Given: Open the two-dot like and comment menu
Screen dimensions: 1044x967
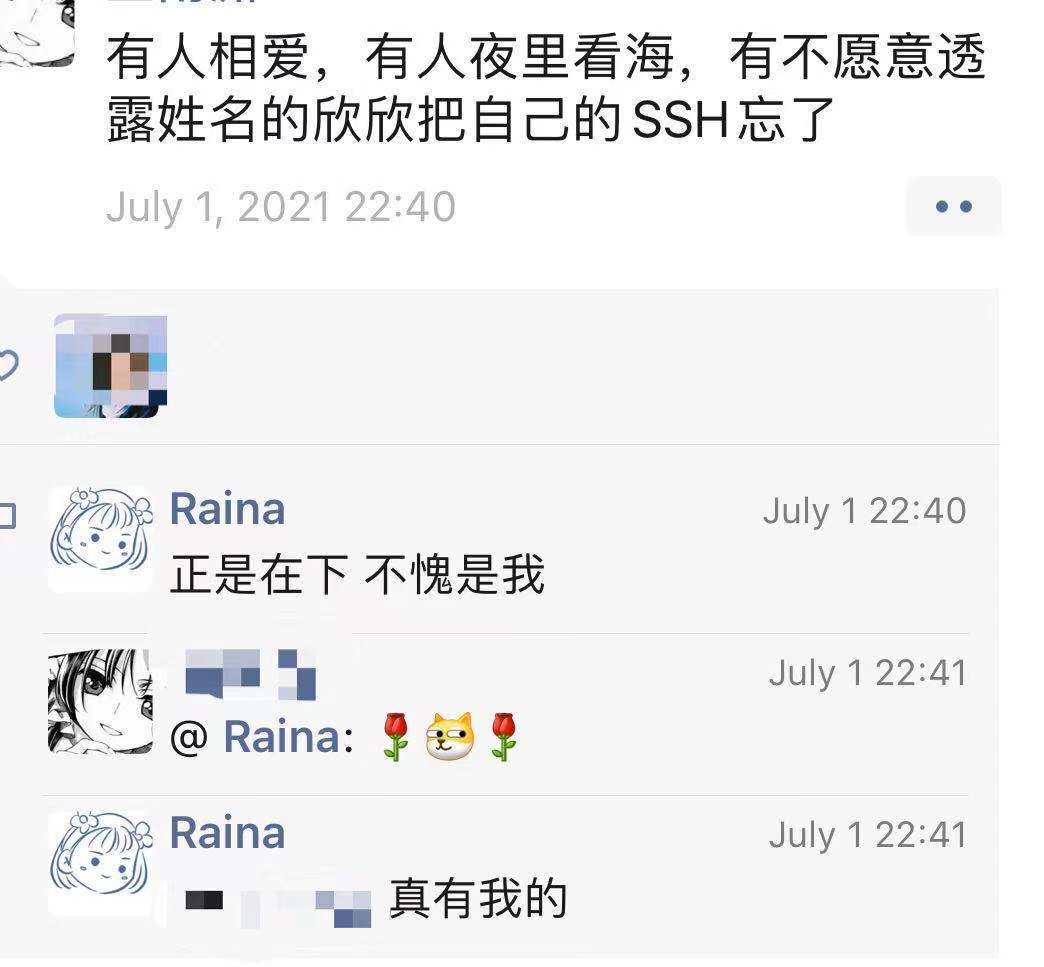Looking at the screenshot, I should pyautogui.click(x=953, y=207).
